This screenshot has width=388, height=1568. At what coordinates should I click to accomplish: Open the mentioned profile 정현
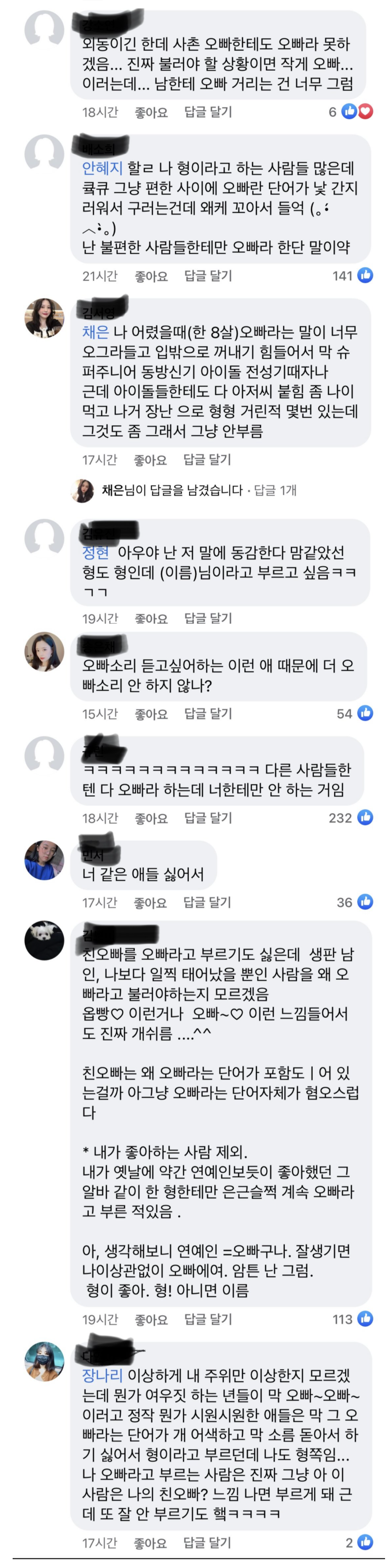click(96, 552)
